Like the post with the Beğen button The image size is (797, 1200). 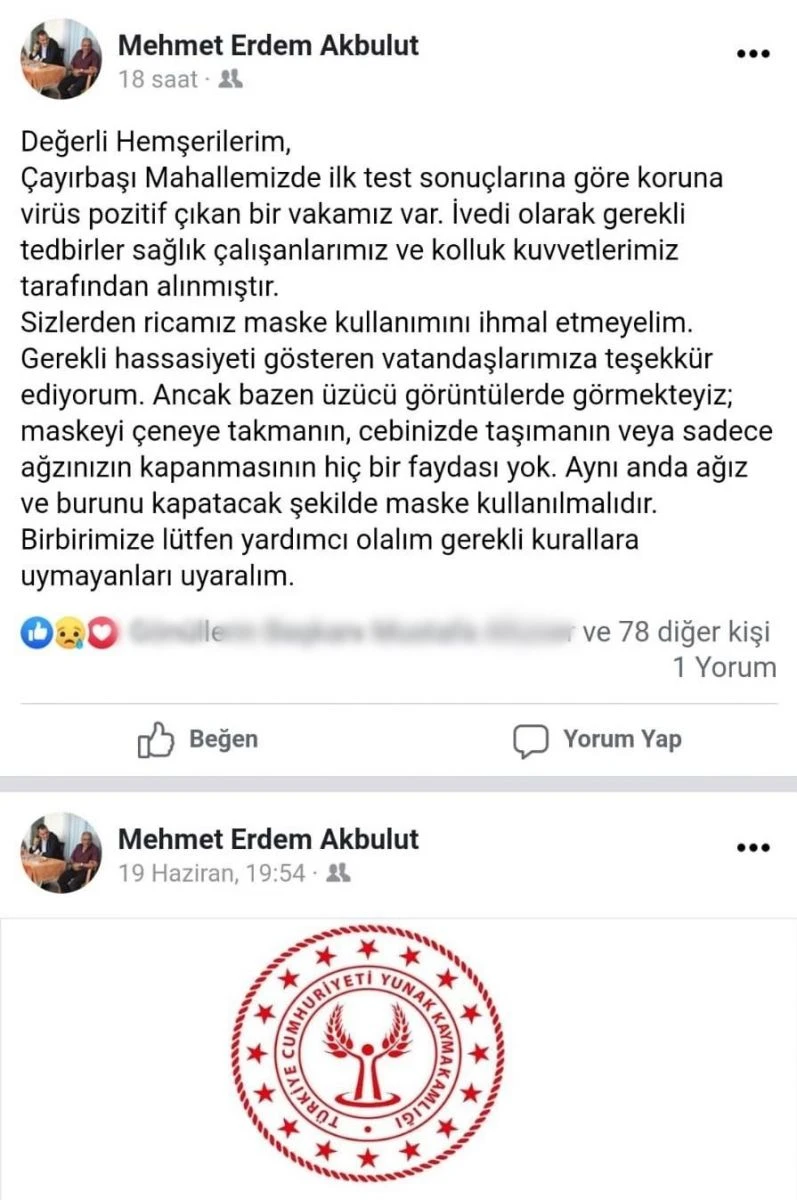198,740
